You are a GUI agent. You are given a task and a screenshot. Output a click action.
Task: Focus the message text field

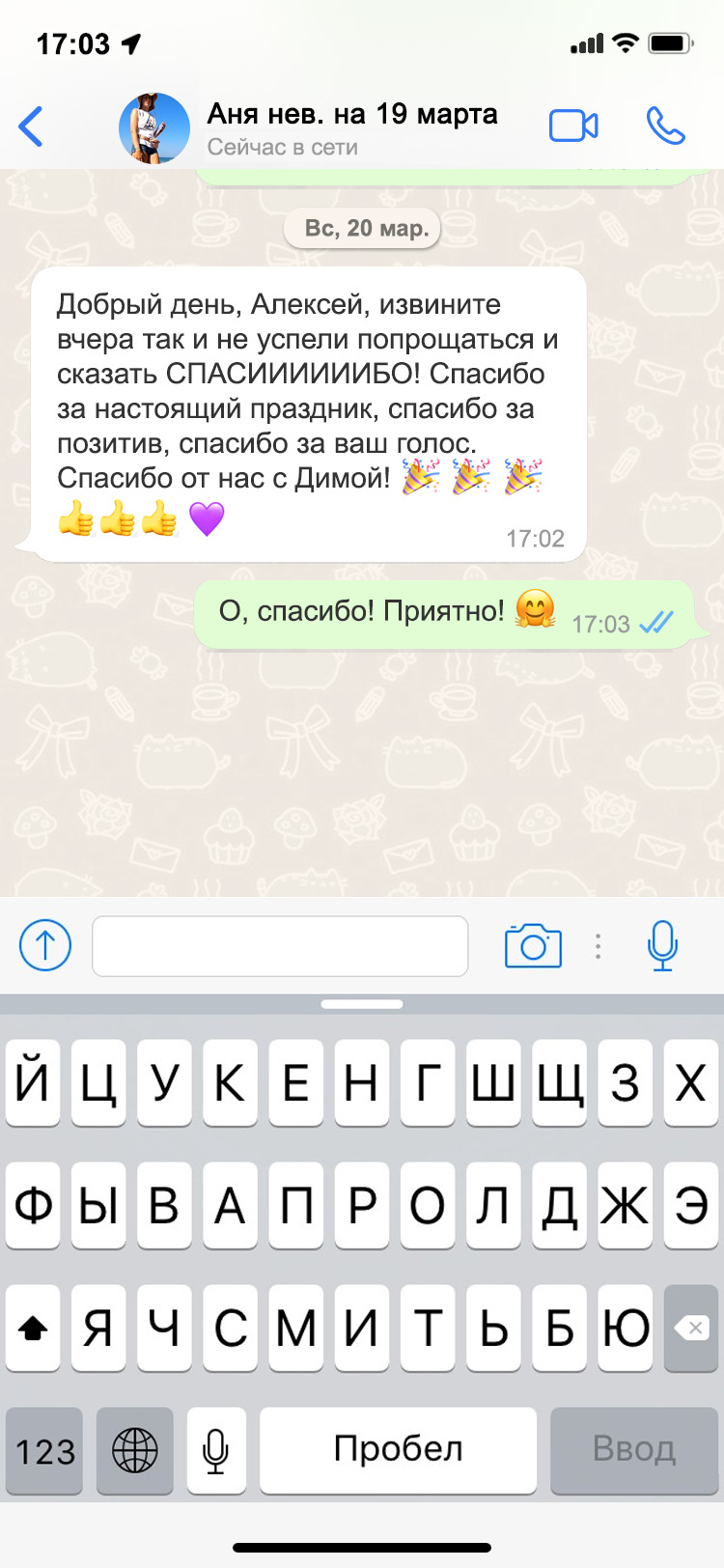(280, 946)
